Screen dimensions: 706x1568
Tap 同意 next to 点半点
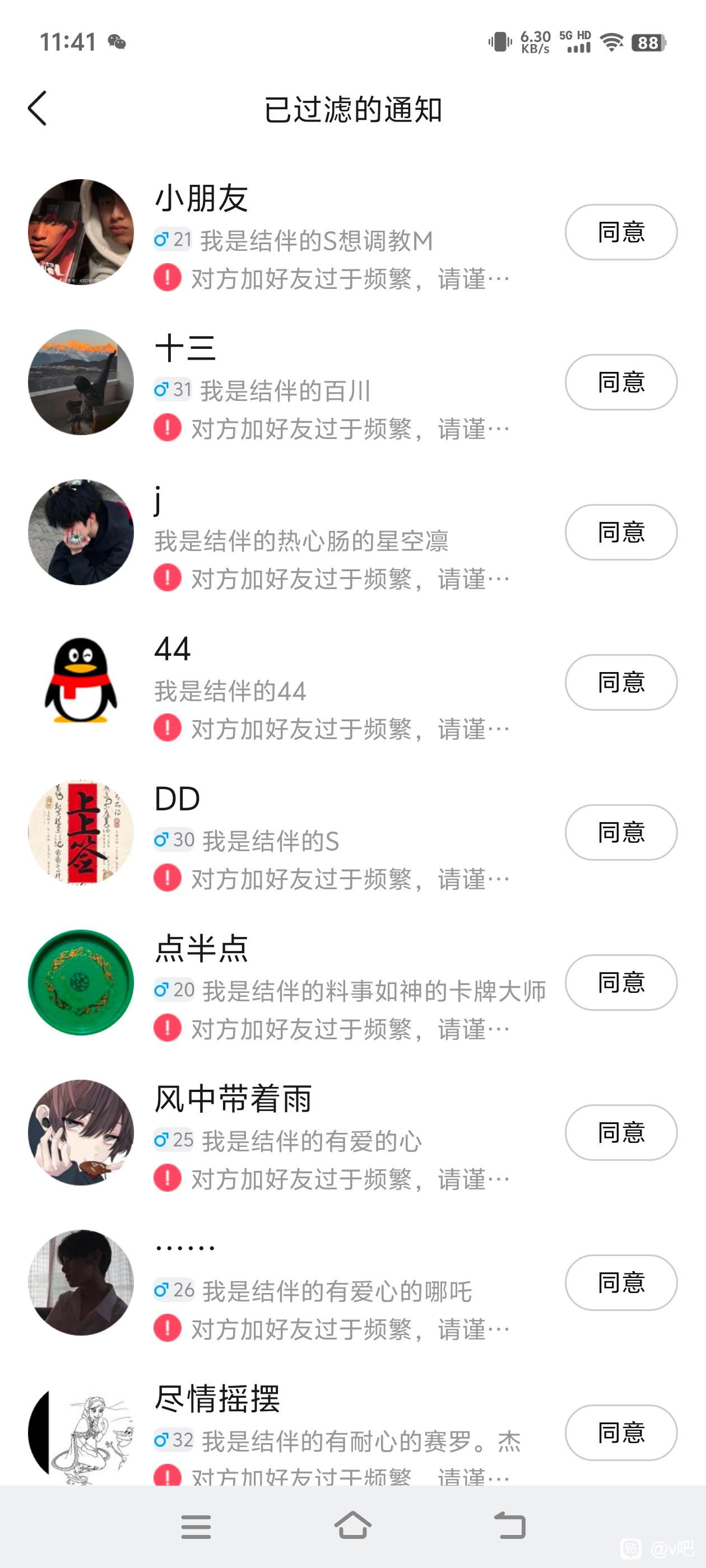coord(620,982)
